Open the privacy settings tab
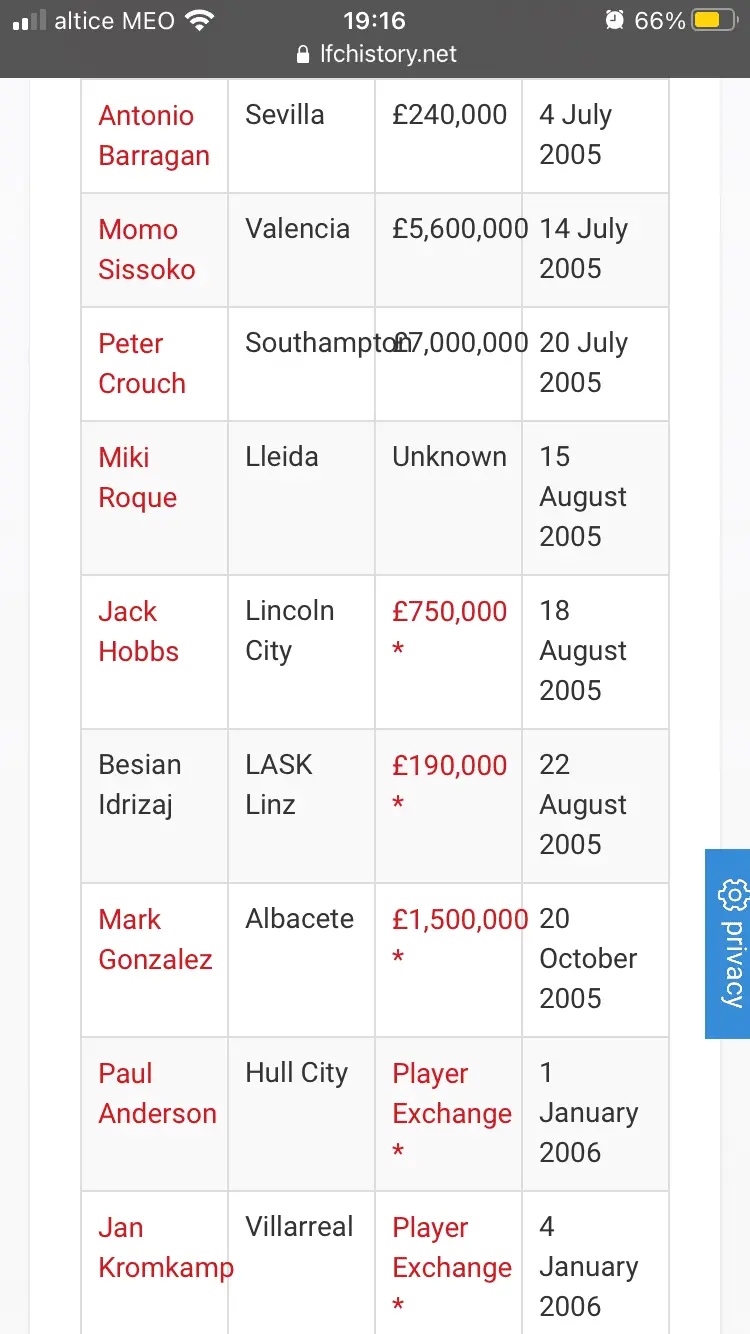750x1334 pixels. coord(728,944)
